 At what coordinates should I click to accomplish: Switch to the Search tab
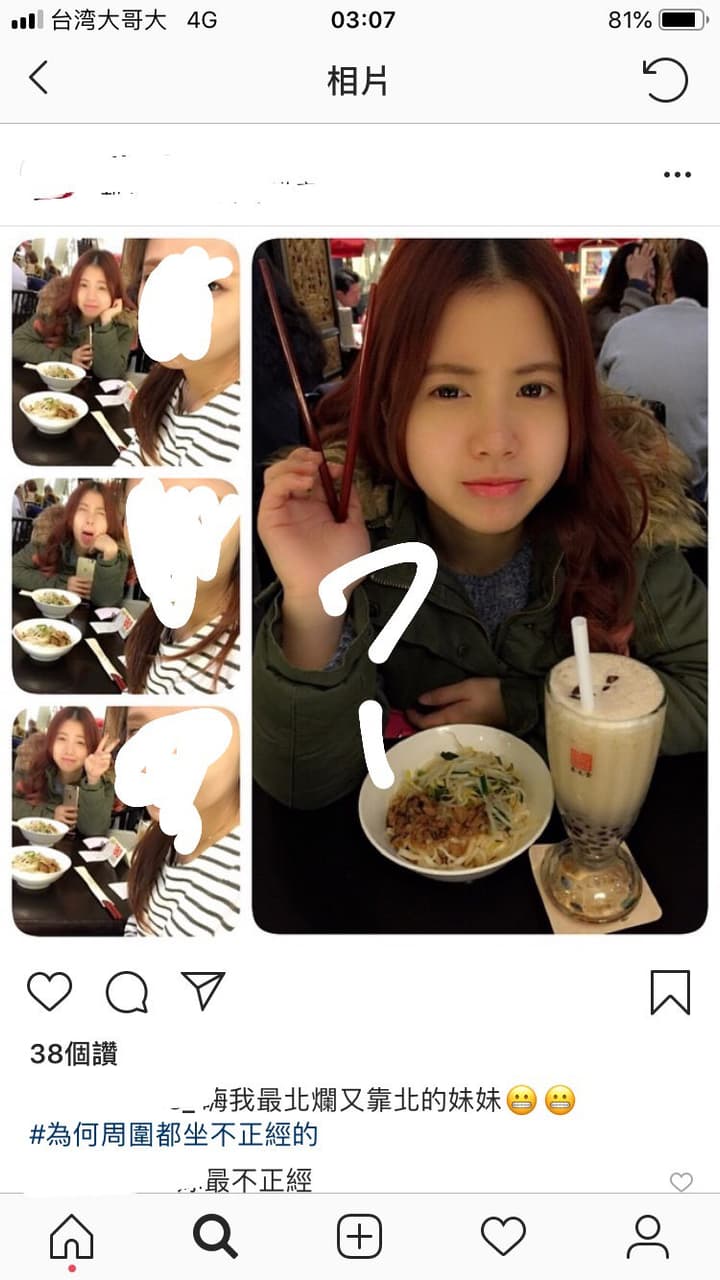click(215, 1237)
